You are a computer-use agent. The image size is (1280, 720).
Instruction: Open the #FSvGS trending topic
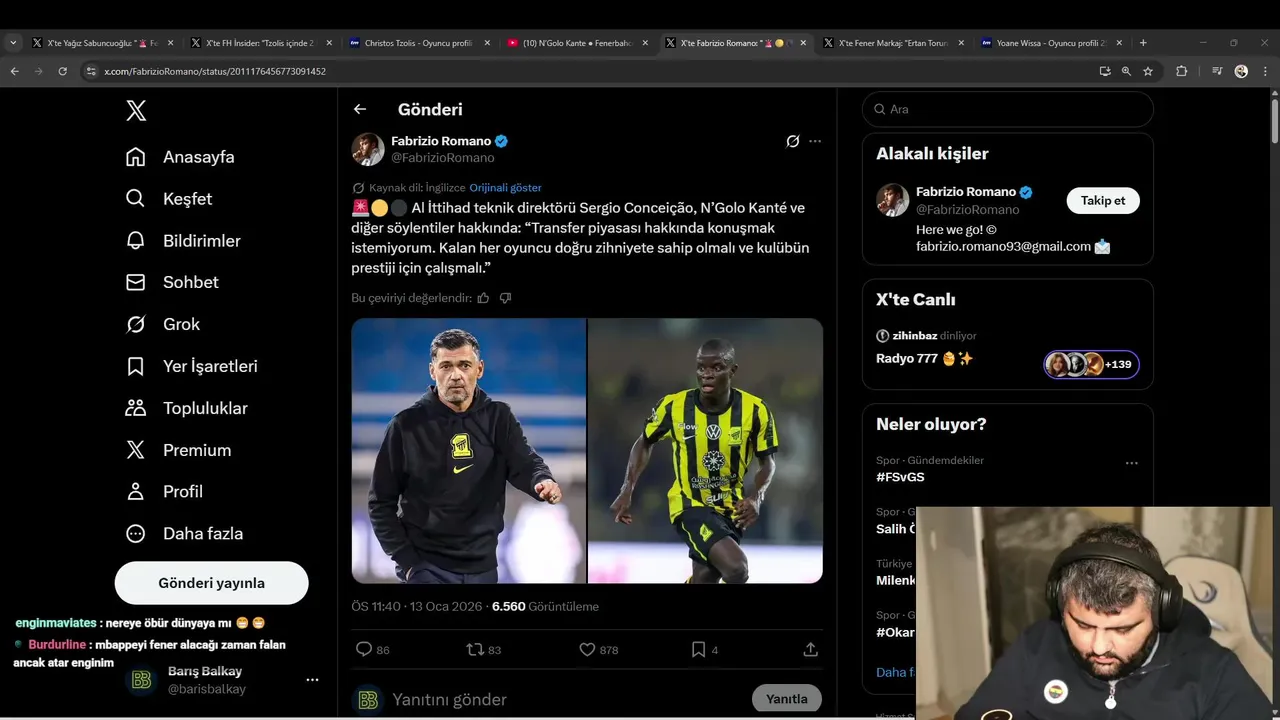click(x=900, y=477)
